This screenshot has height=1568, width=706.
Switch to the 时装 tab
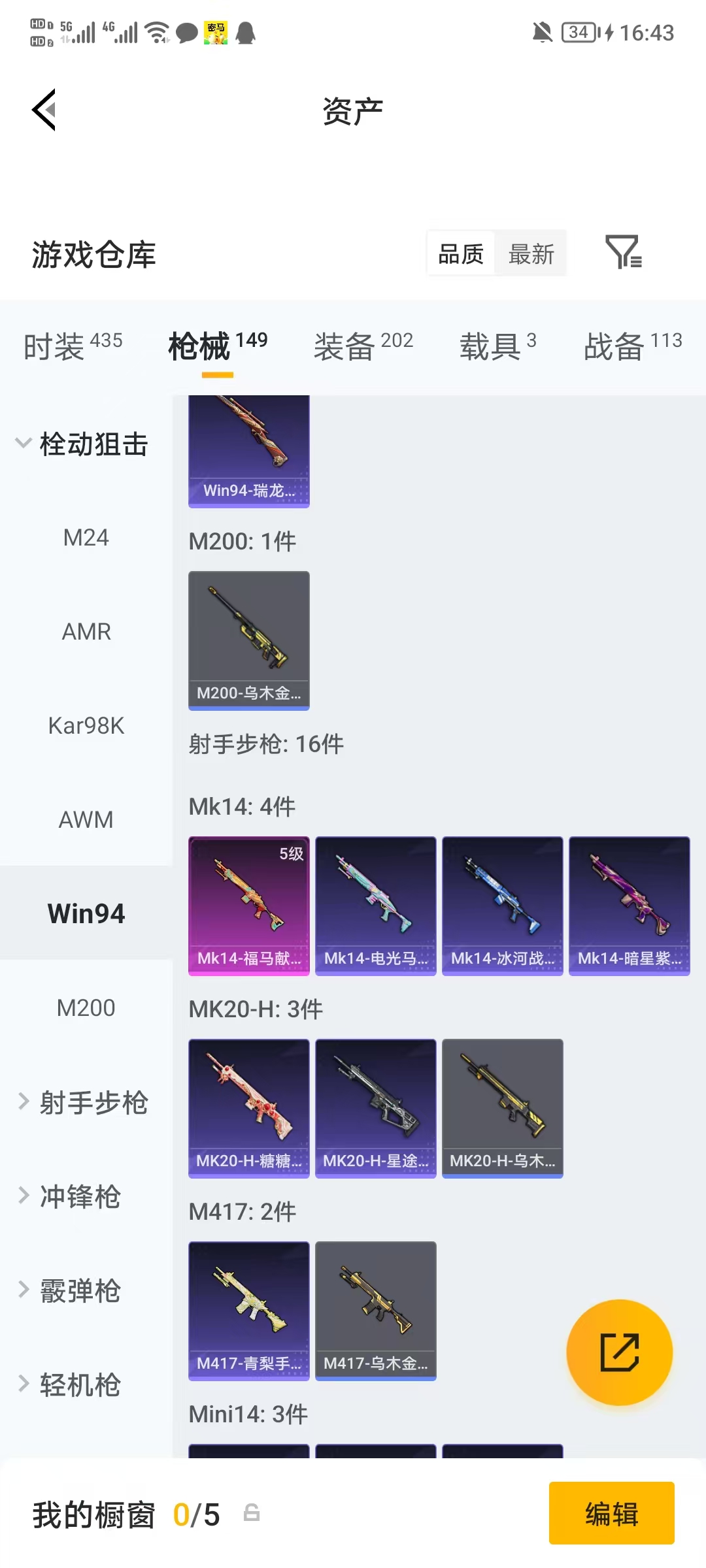73,346
